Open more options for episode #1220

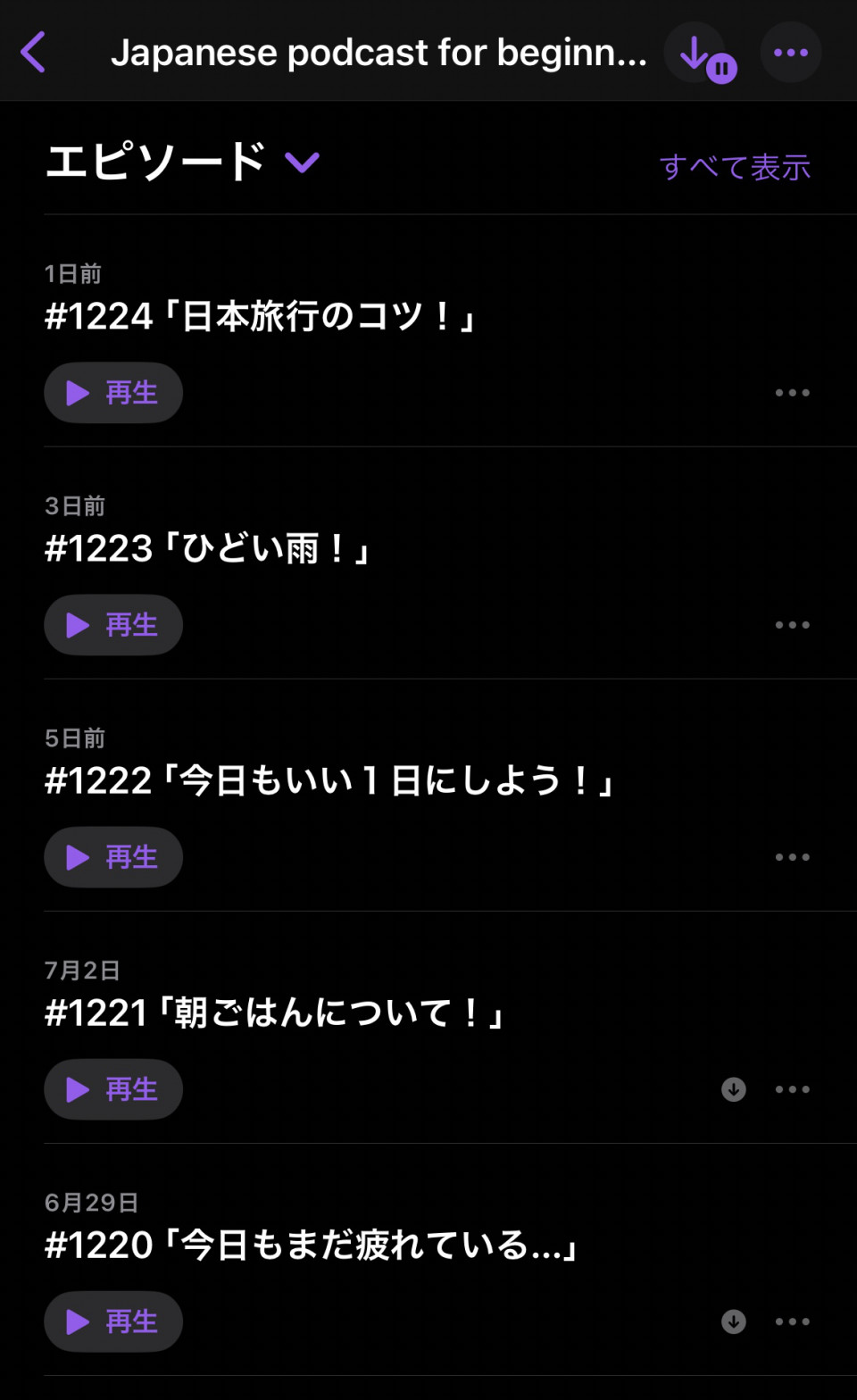792,1321
